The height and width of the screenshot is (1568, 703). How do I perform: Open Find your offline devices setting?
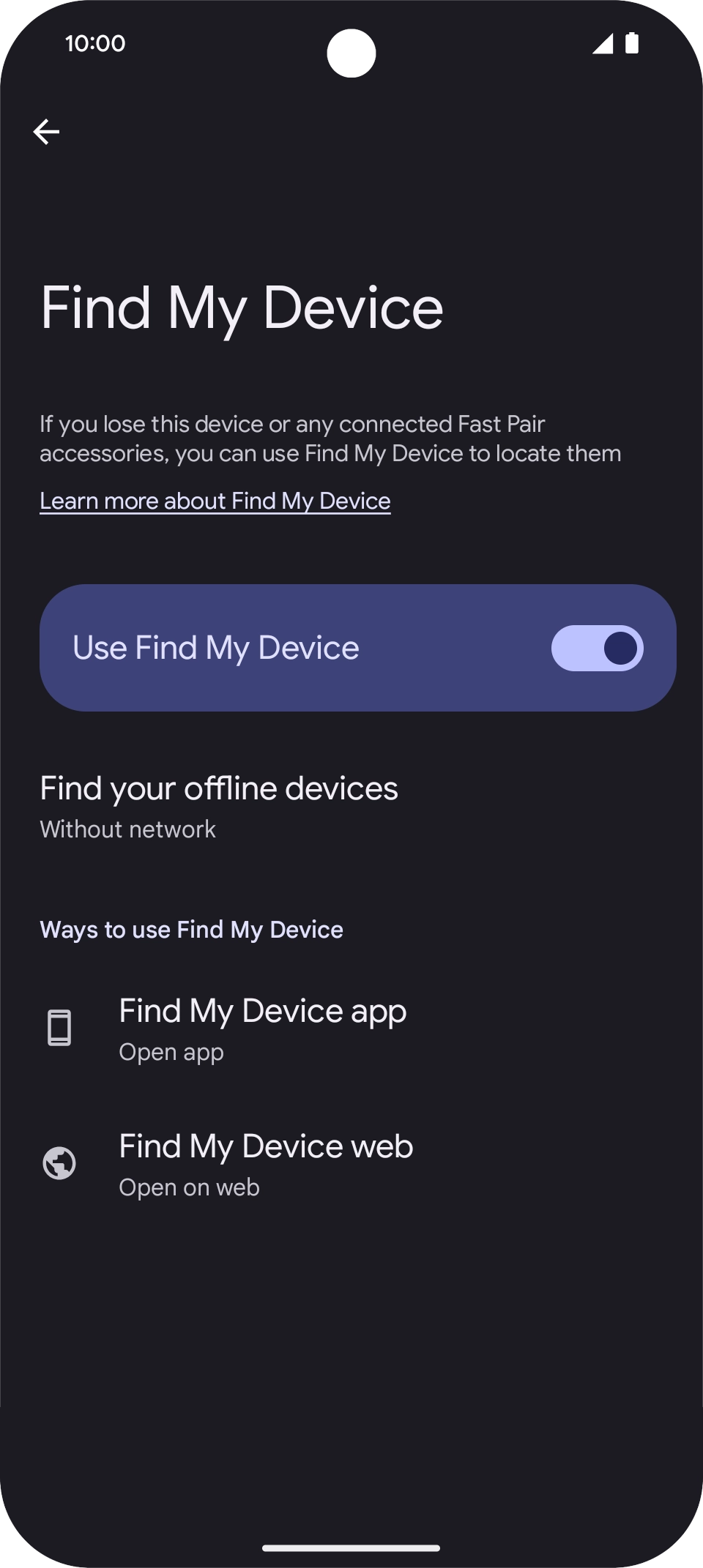click(219, 806)
